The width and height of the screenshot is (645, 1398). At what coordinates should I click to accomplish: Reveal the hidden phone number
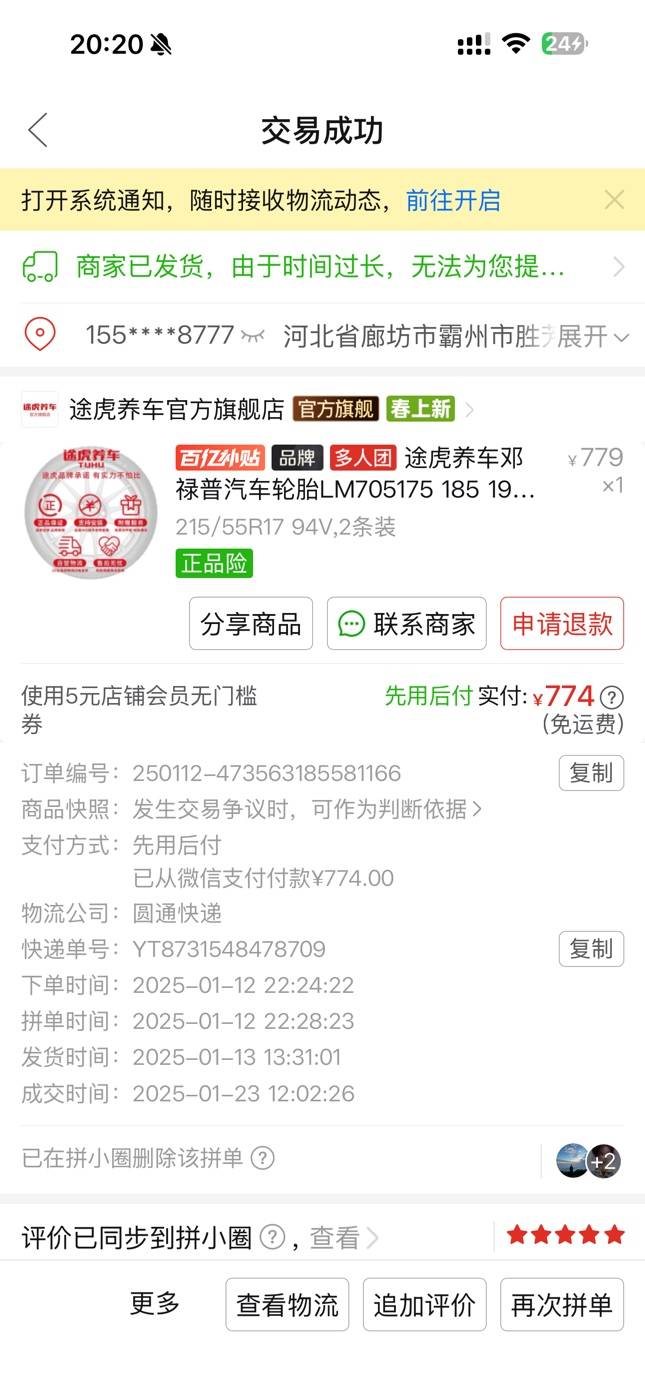(253, 336)
